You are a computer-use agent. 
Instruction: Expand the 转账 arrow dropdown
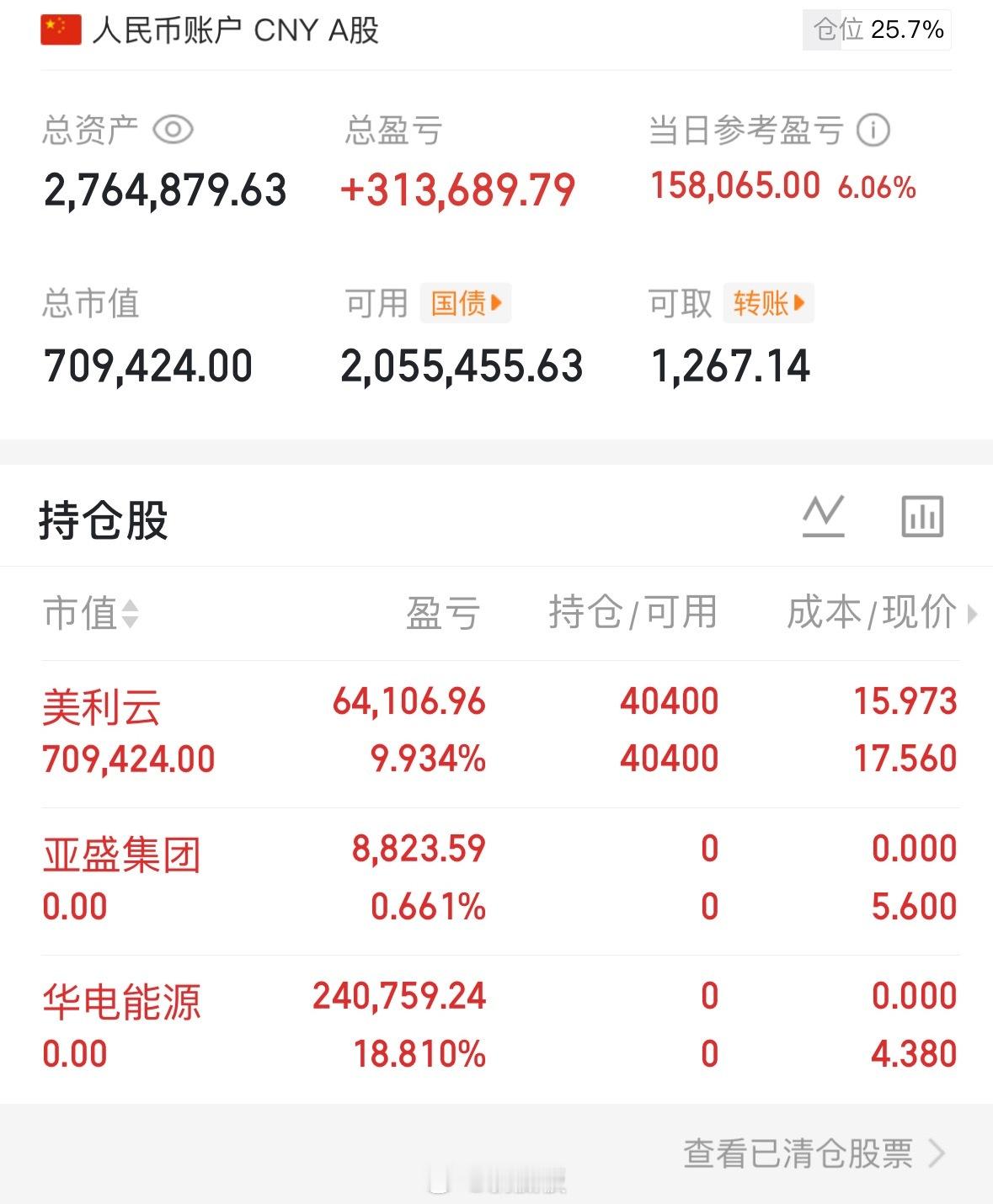[799, 303]
